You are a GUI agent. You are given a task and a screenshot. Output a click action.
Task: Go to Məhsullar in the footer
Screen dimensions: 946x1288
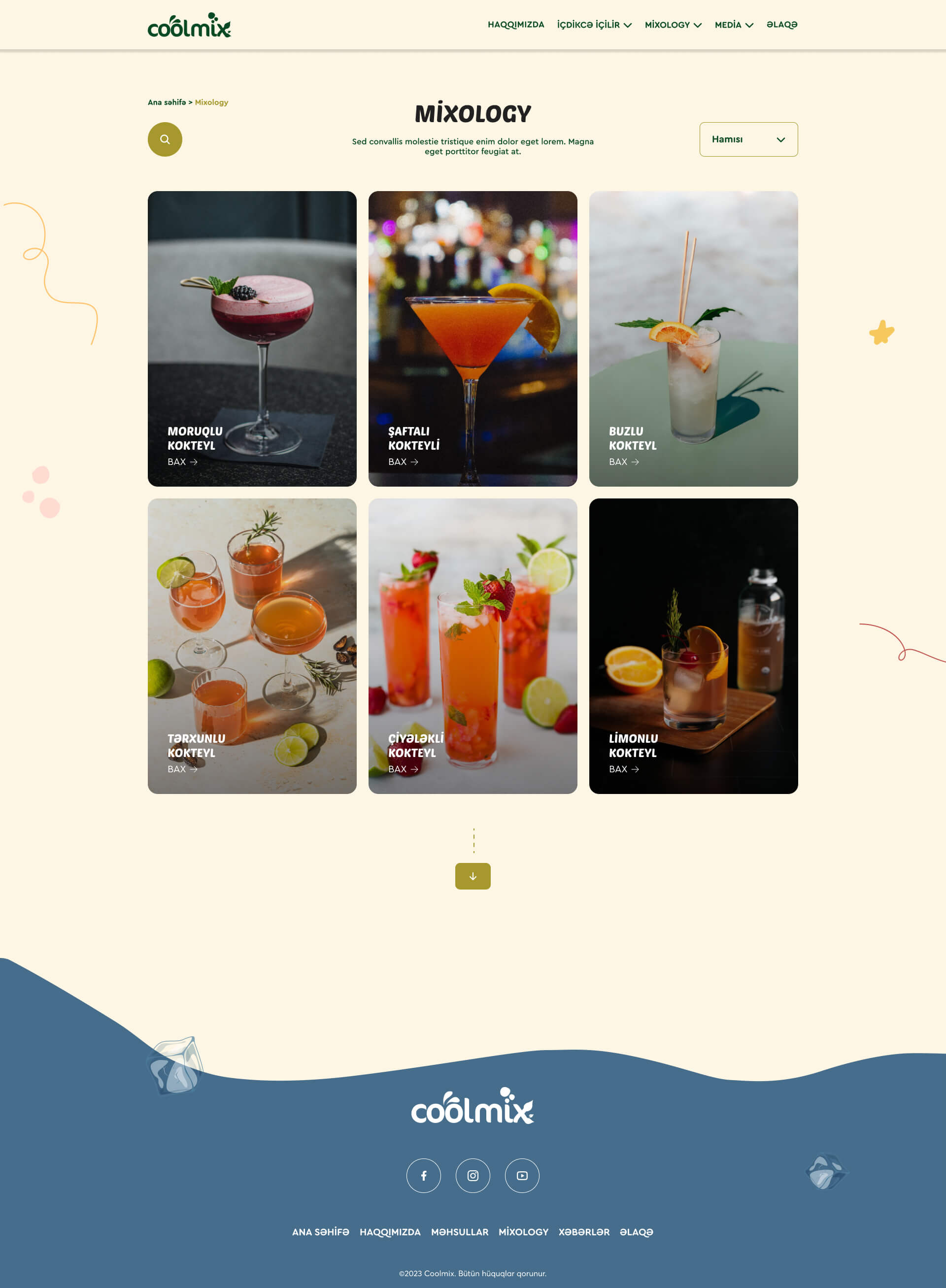[459, 1232]
